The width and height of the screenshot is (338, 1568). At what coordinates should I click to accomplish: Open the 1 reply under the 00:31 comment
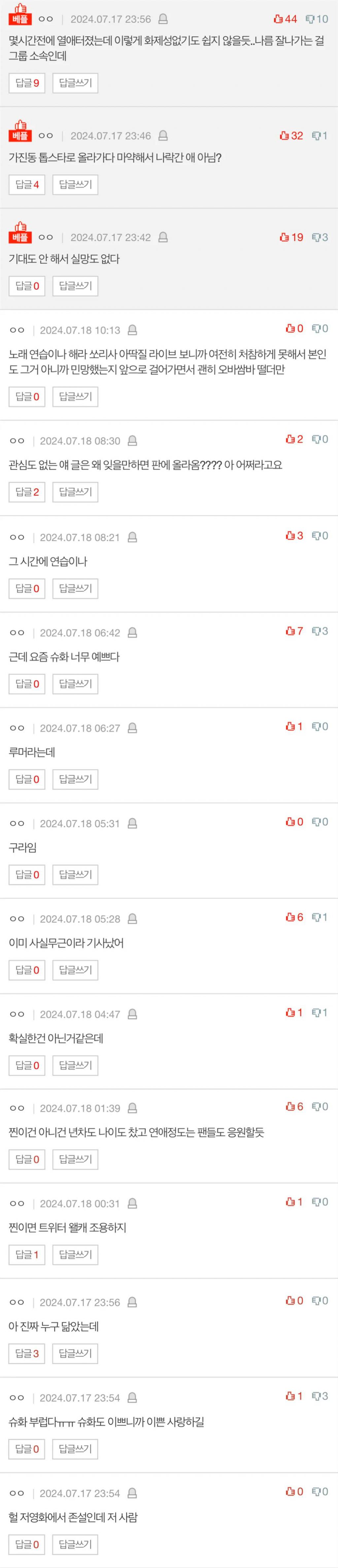click(27, 1255)
